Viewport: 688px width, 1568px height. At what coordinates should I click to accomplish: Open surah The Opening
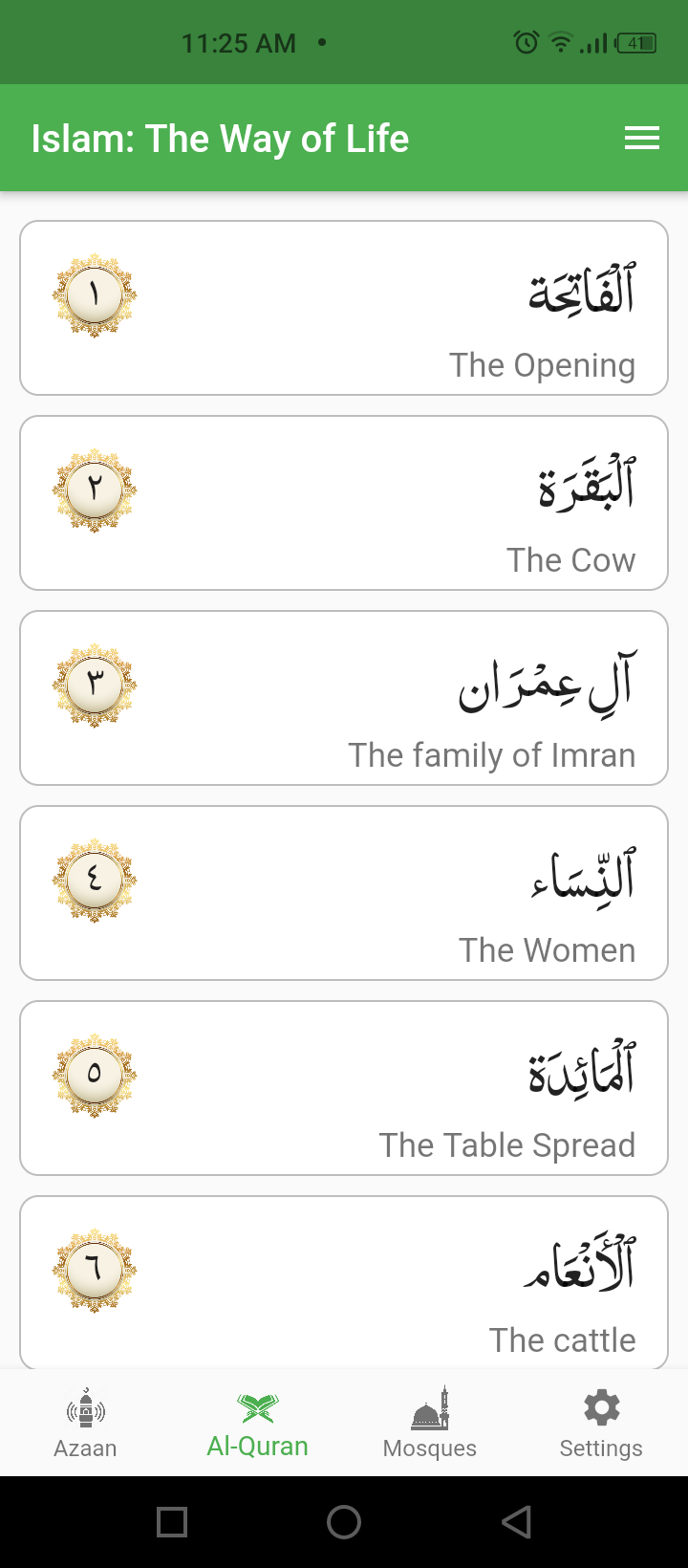(x=344, y=308)
